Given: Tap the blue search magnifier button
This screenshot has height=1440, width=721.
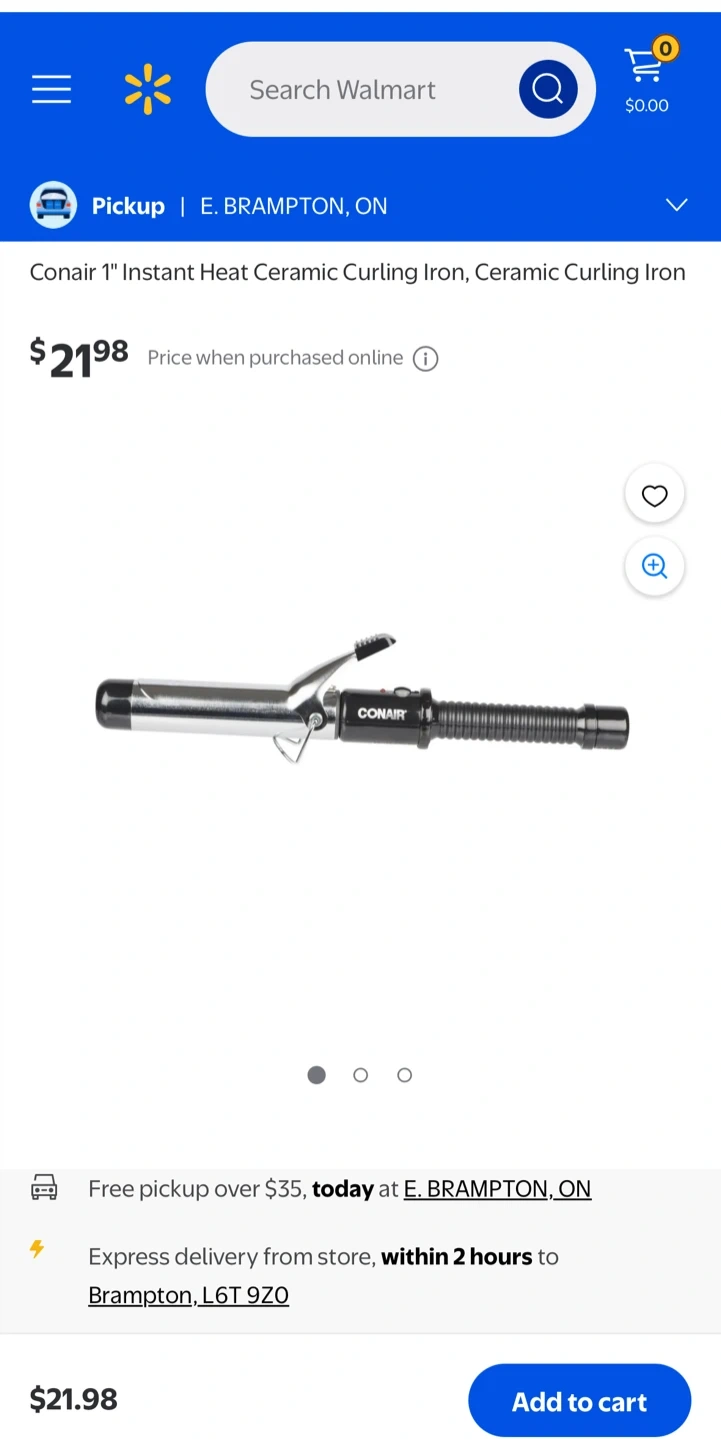Looking at the screenshot, I should pyautogui.click(x=547, y=90).
